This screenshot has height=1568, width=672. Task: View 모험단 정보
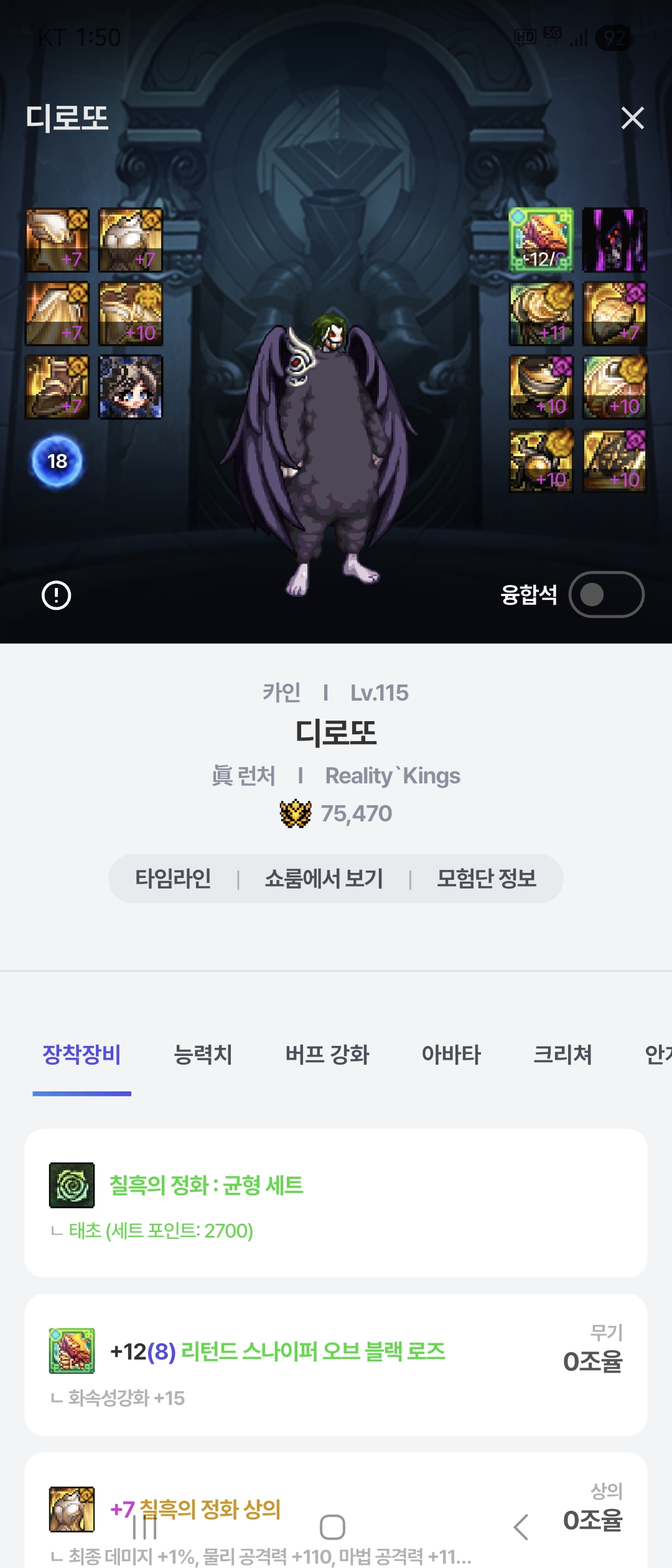point(486,879)
